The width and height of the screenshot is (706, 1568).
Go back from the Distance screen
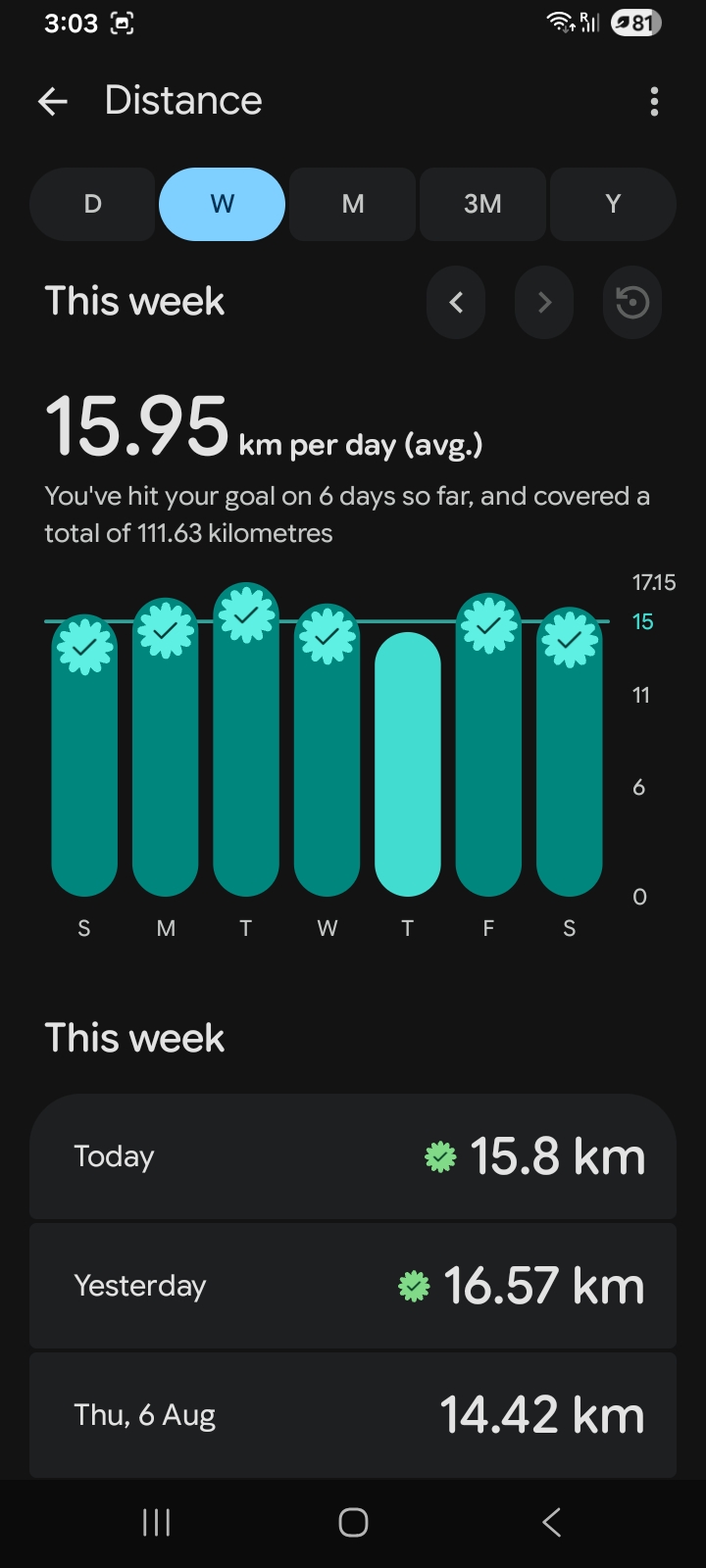tap(53, 101)
